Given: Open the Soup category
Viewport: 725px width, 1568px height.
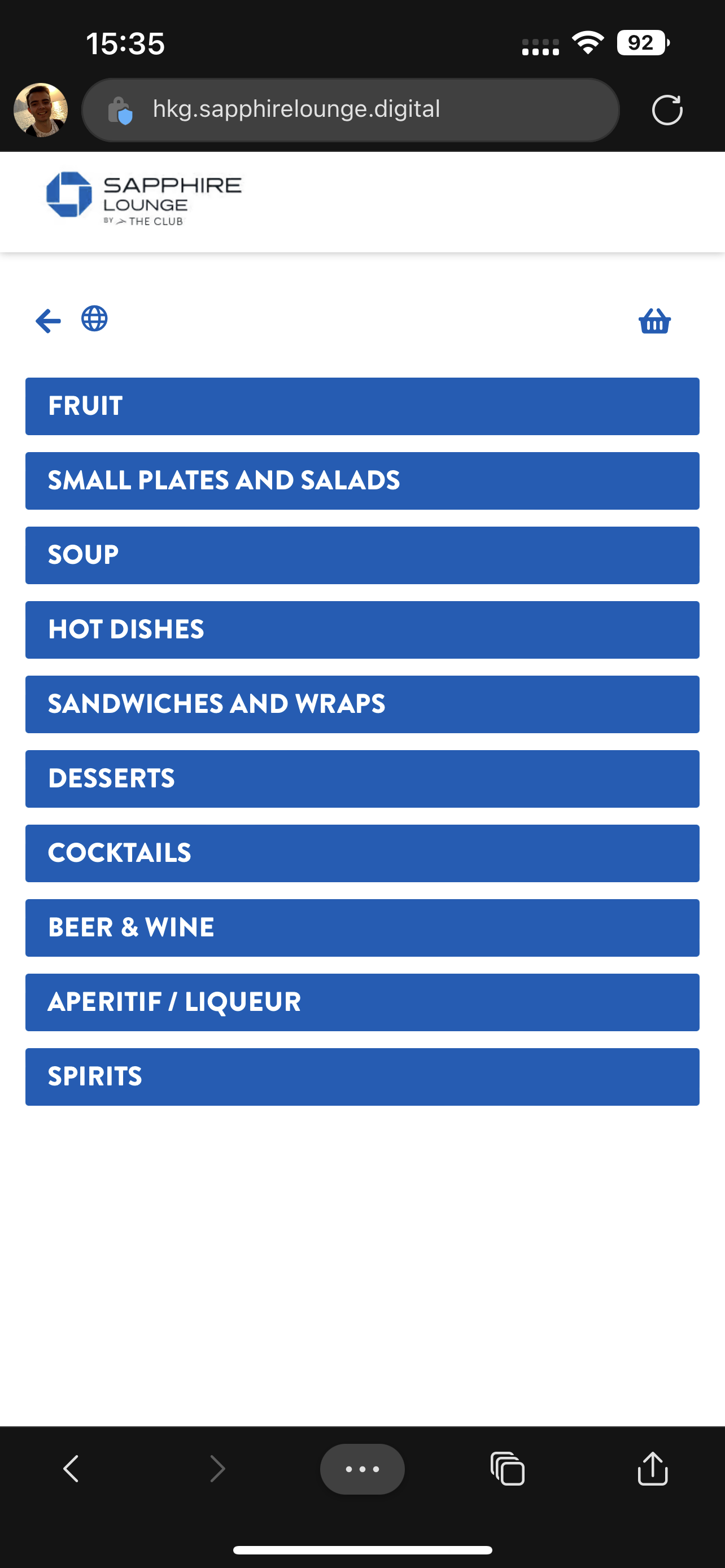Looking at the screenshot, I should pyautogui.click(x=362, y=555).
